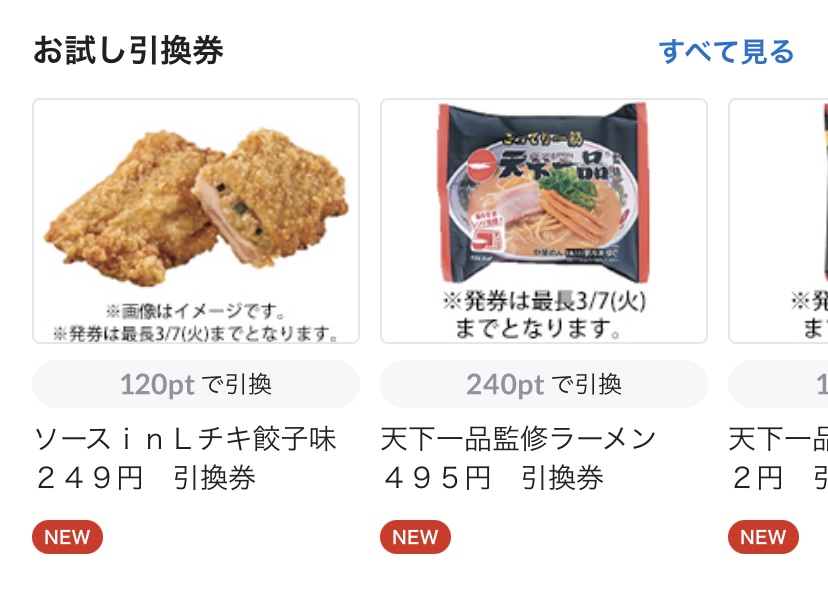Open the ソースinLチキ餃子味 coupon card

pos(196,221)
